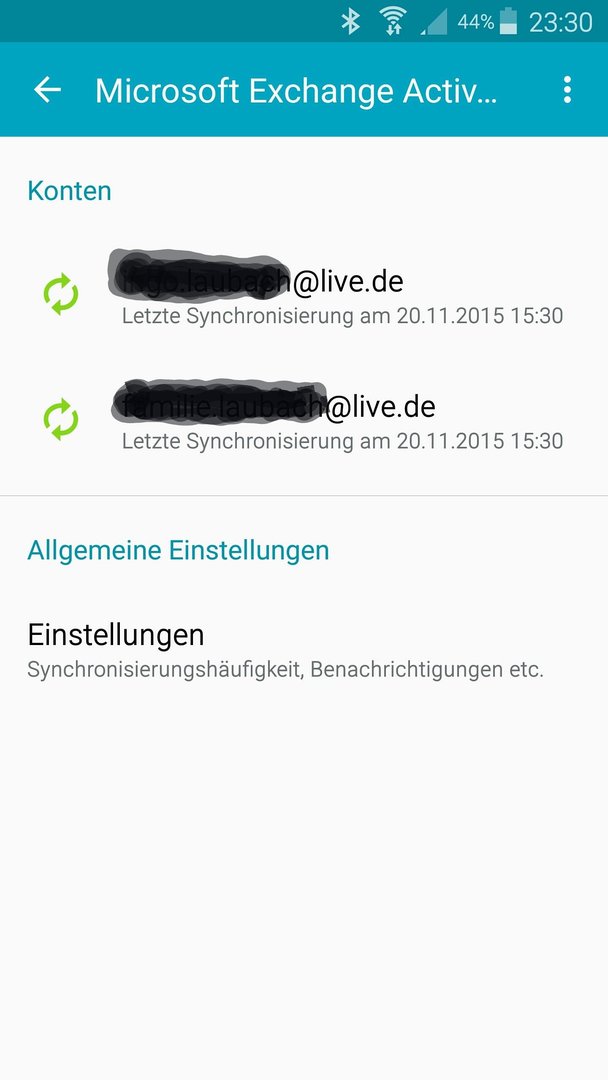This screenshot has height=1080, width=608.
Task: Open the second @live.de account under Konten
Action: point(304,419)
